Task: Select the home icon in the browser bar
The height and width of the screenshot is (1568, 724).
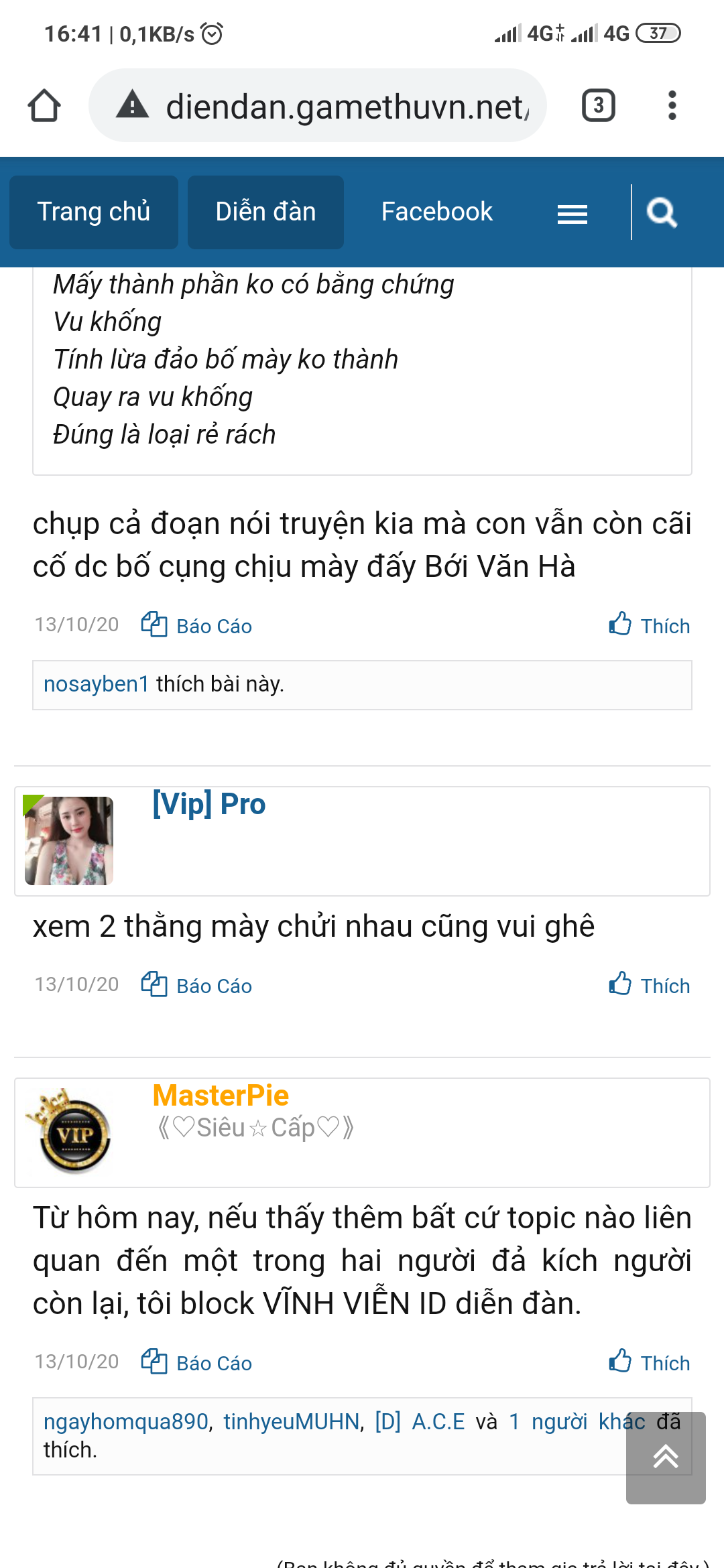Action: pyautogui.click(x=46, y=106)
